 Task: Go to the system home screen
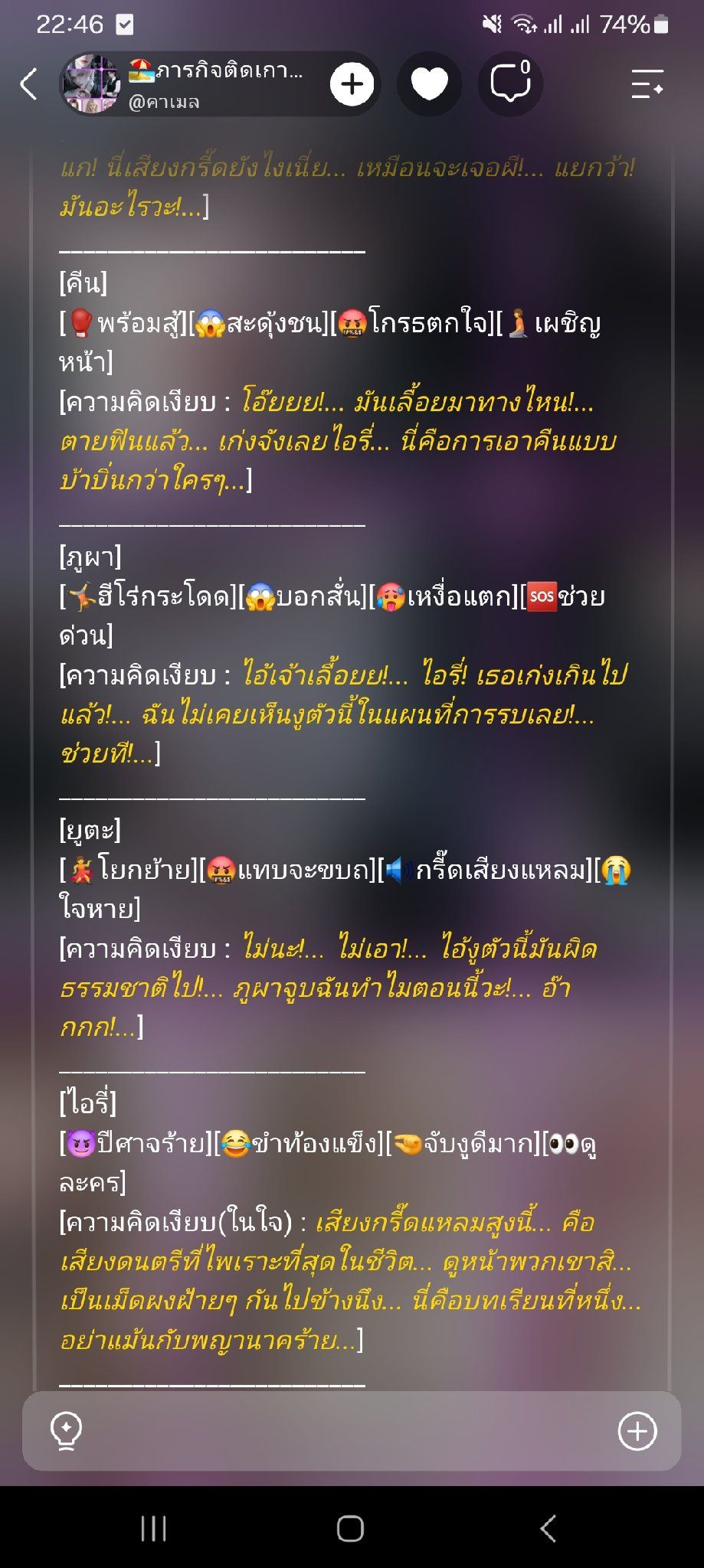(350, 1529)
